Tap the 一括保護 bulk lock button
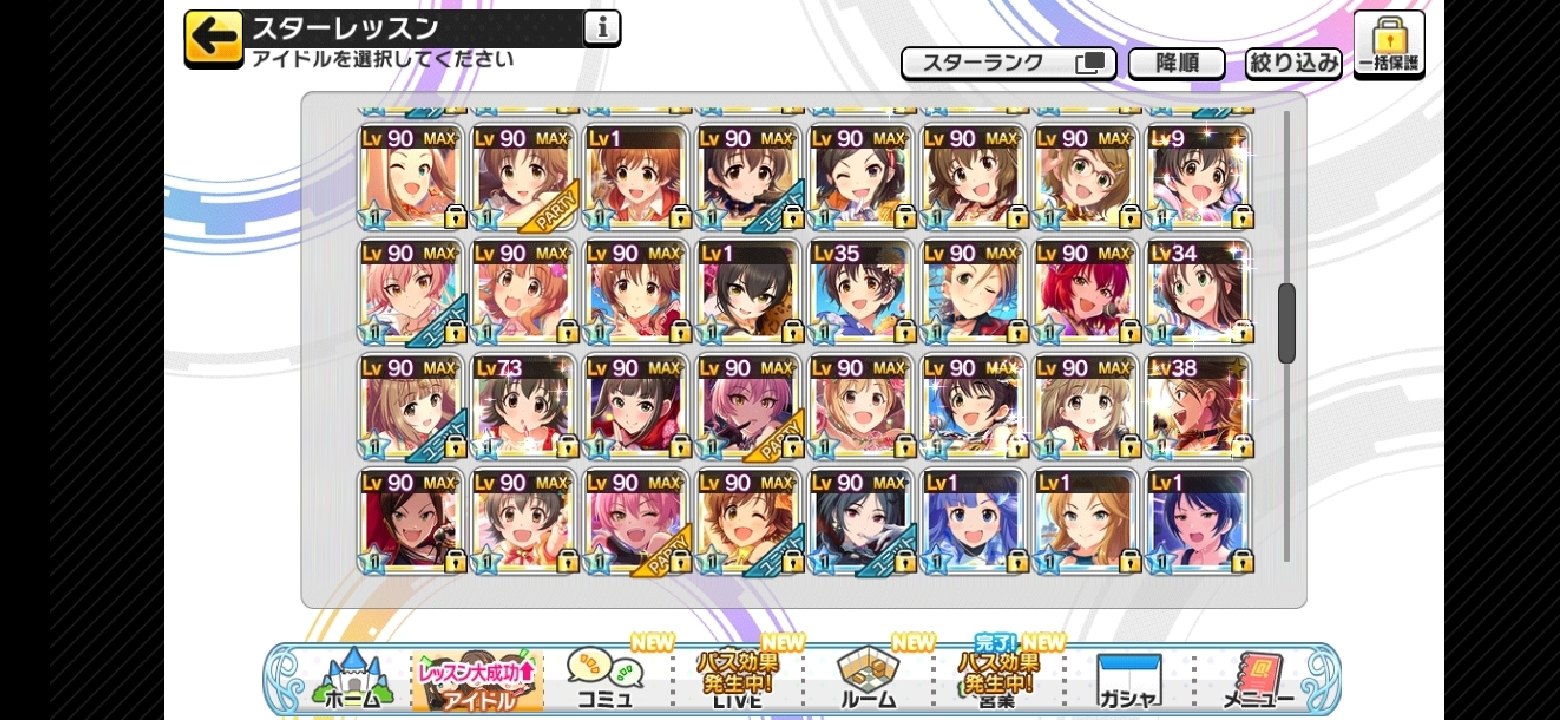1560x720 pixels. 1389,45
